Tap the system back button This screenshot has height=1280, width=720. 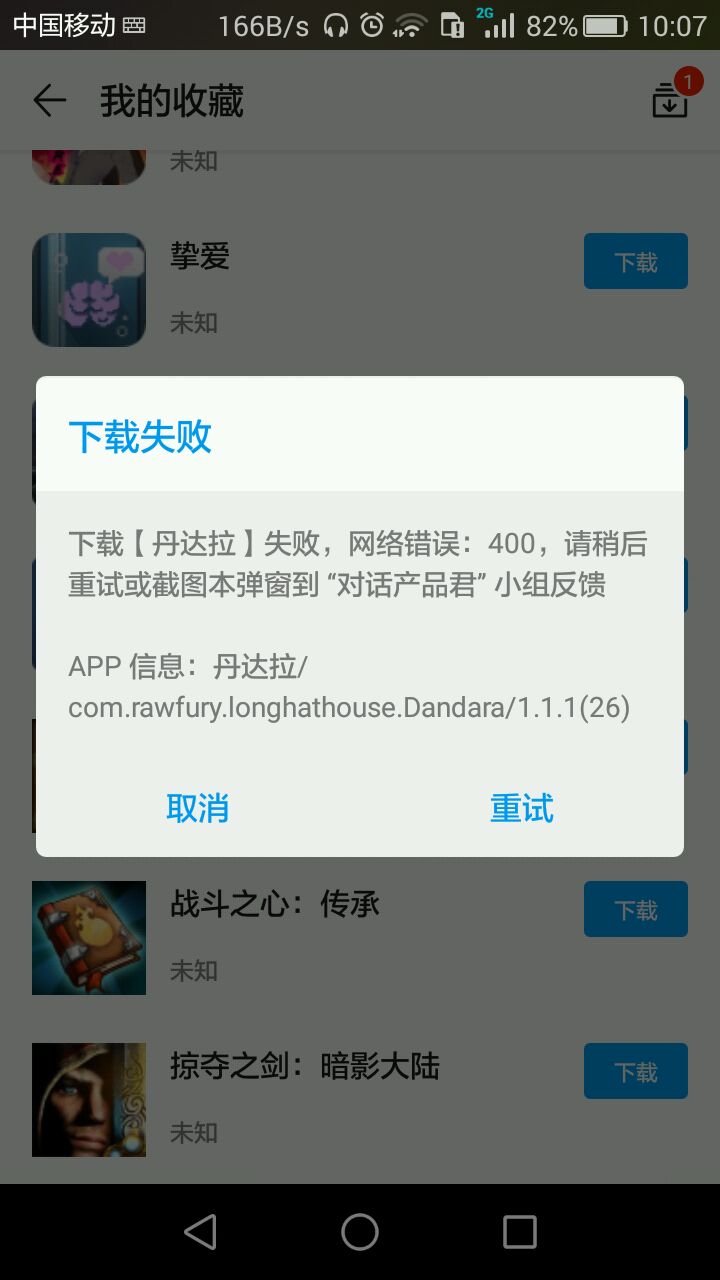click(200, 1232)
